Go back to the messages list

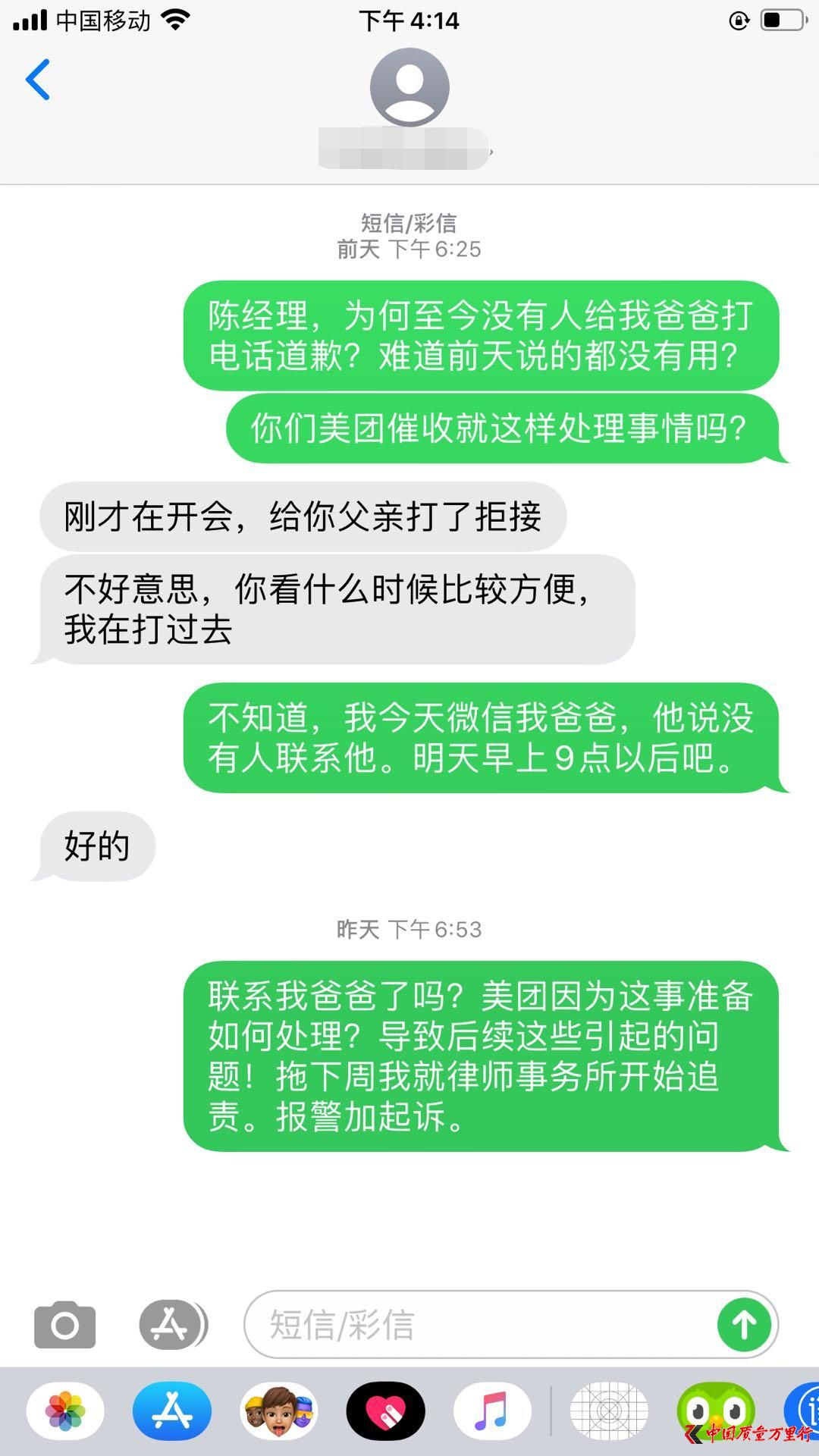(38, 80)
